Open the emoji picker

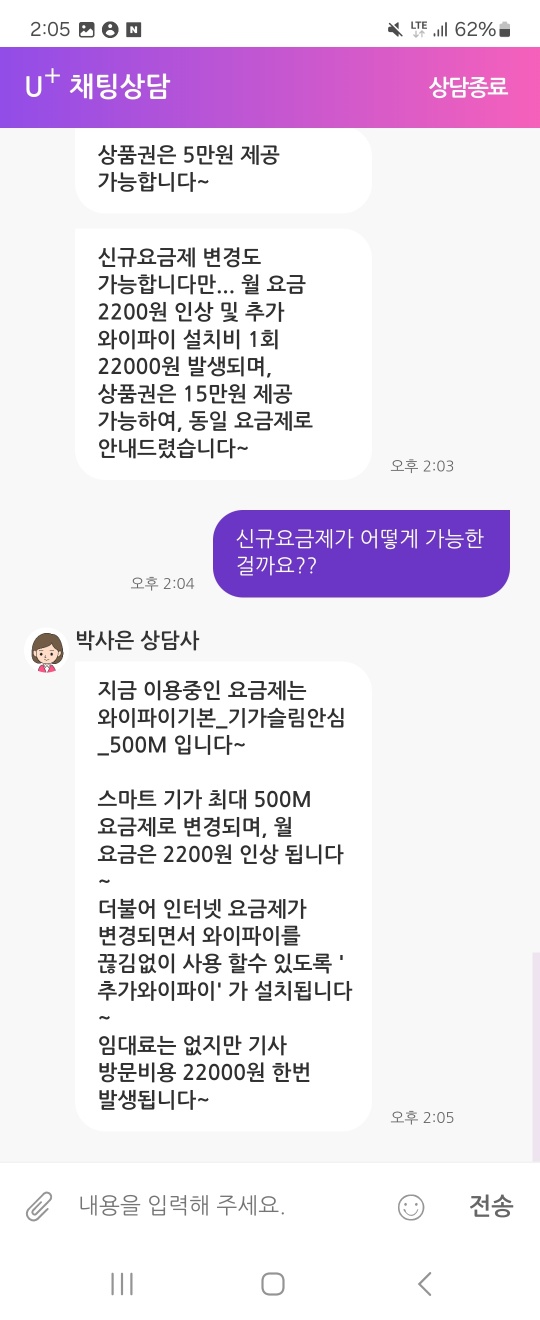click(x=411, y=1207)
